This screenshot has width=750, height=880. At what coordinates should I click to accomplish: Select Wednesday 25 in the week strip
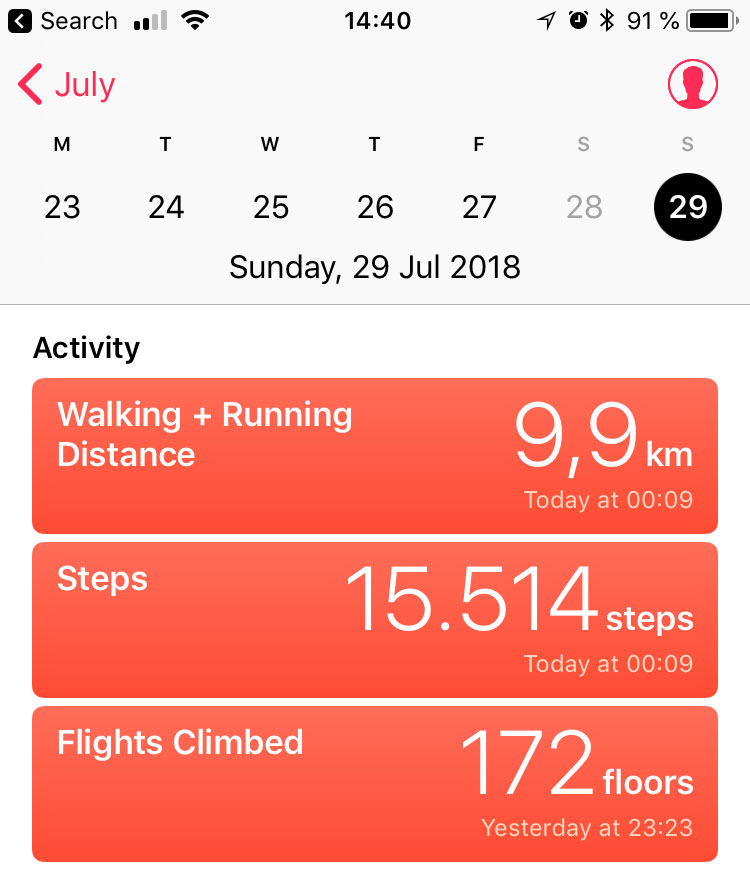(271, 207)
